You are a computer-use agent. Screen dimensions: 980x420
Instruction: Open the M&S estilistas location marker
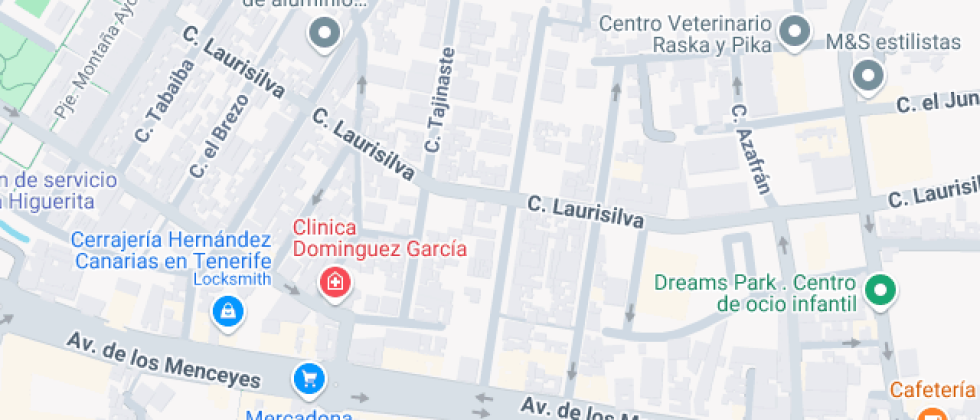(x=868, y=75)
